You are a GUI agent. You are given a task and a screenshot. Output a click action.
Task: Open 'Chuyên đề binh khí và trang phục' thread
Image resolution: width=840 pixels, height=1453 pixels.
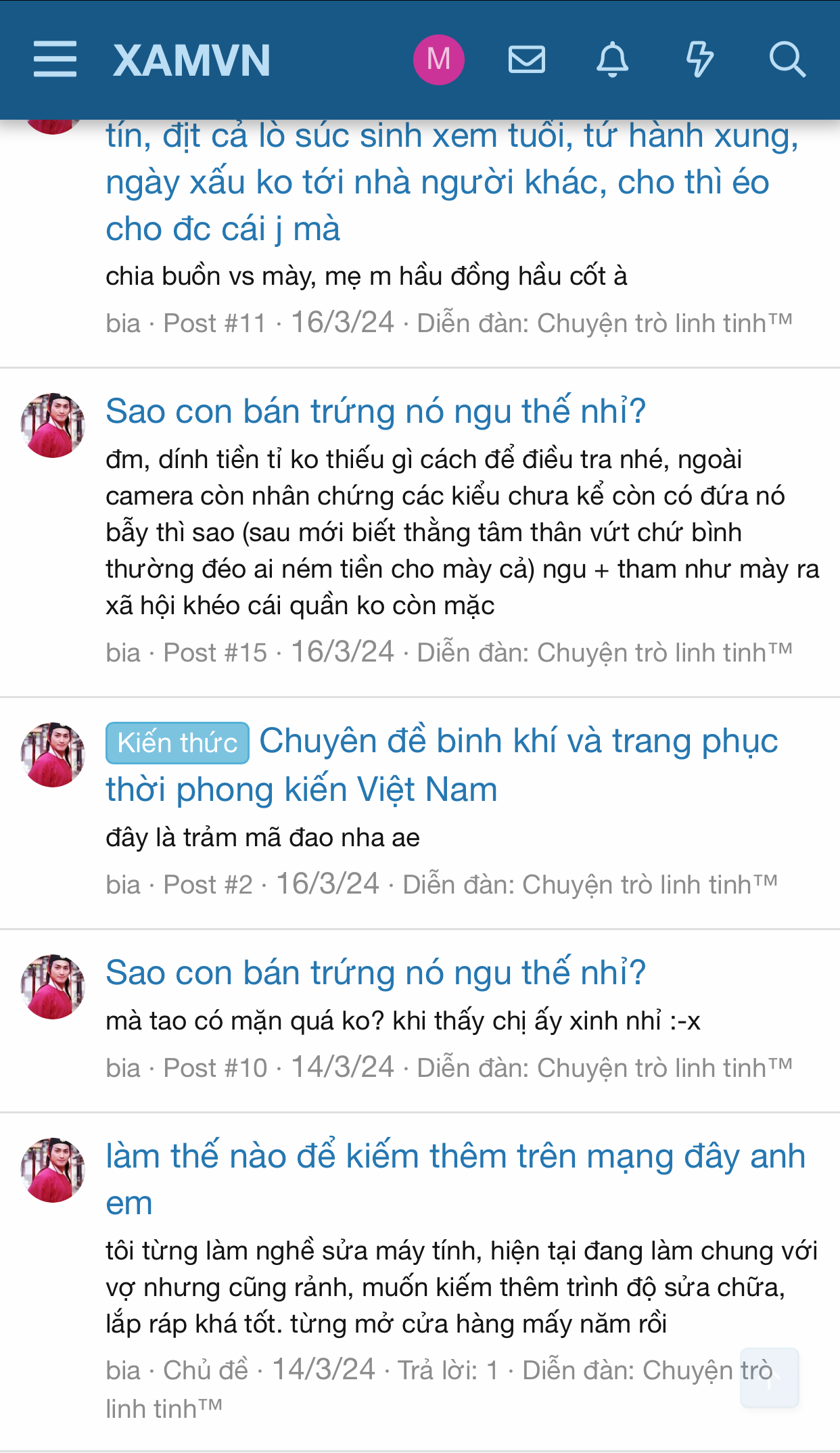(x=518, y=741)
